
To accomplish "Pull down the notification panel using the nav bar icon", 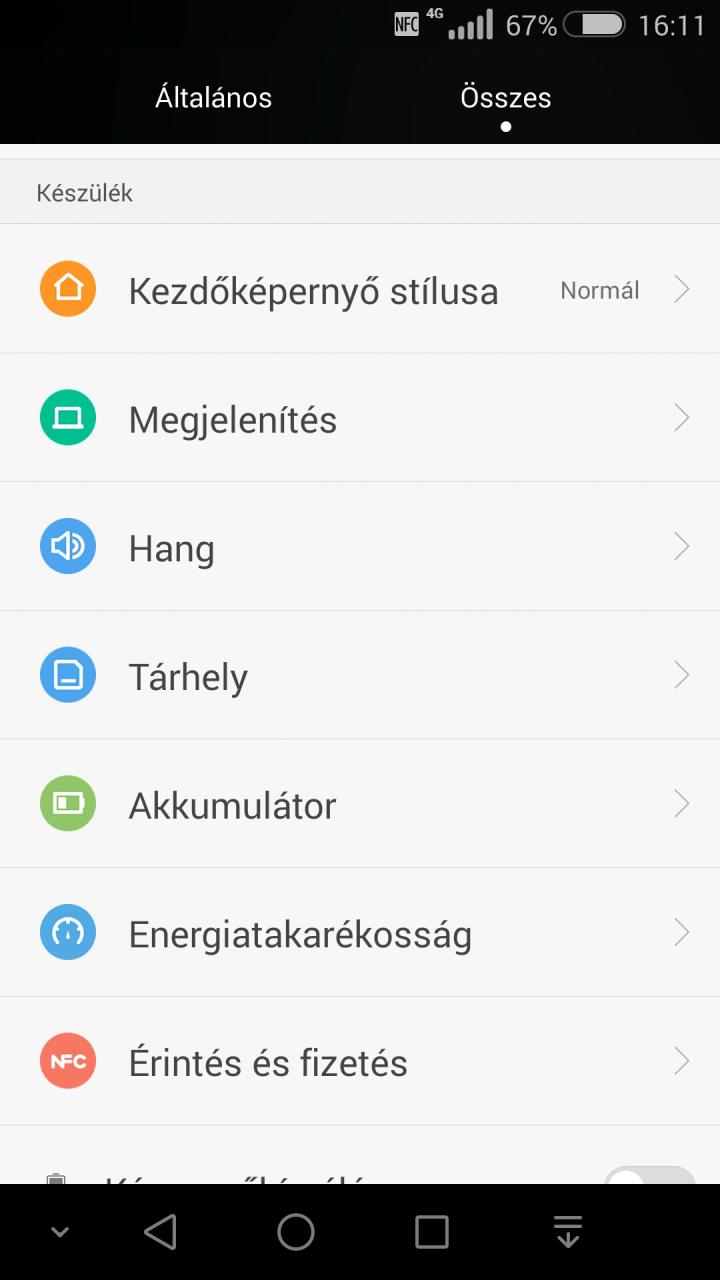I will pyautogui.click(x=567, y=1232).
